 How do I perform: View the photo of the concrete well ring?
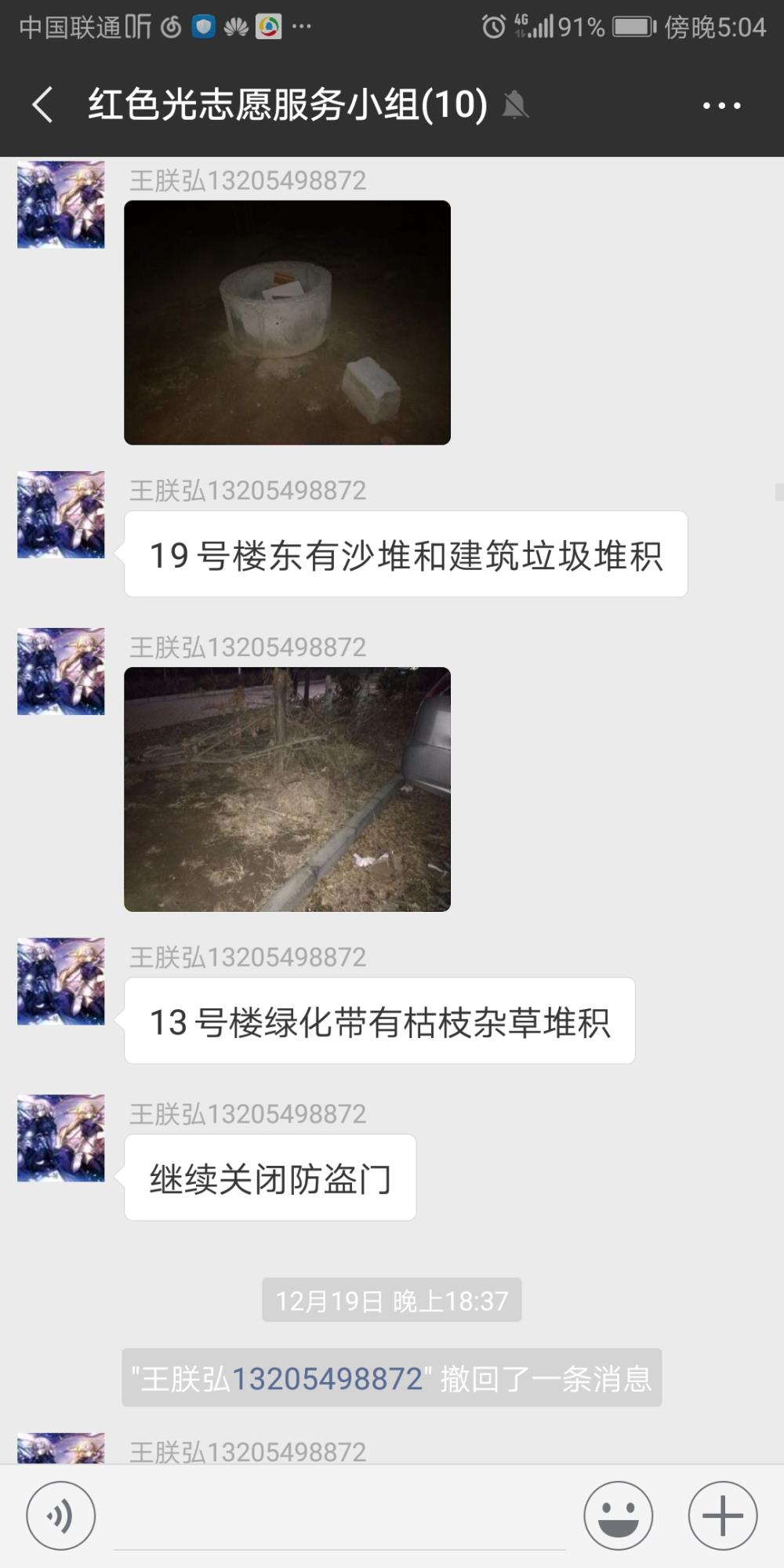(x=287, y=322)
